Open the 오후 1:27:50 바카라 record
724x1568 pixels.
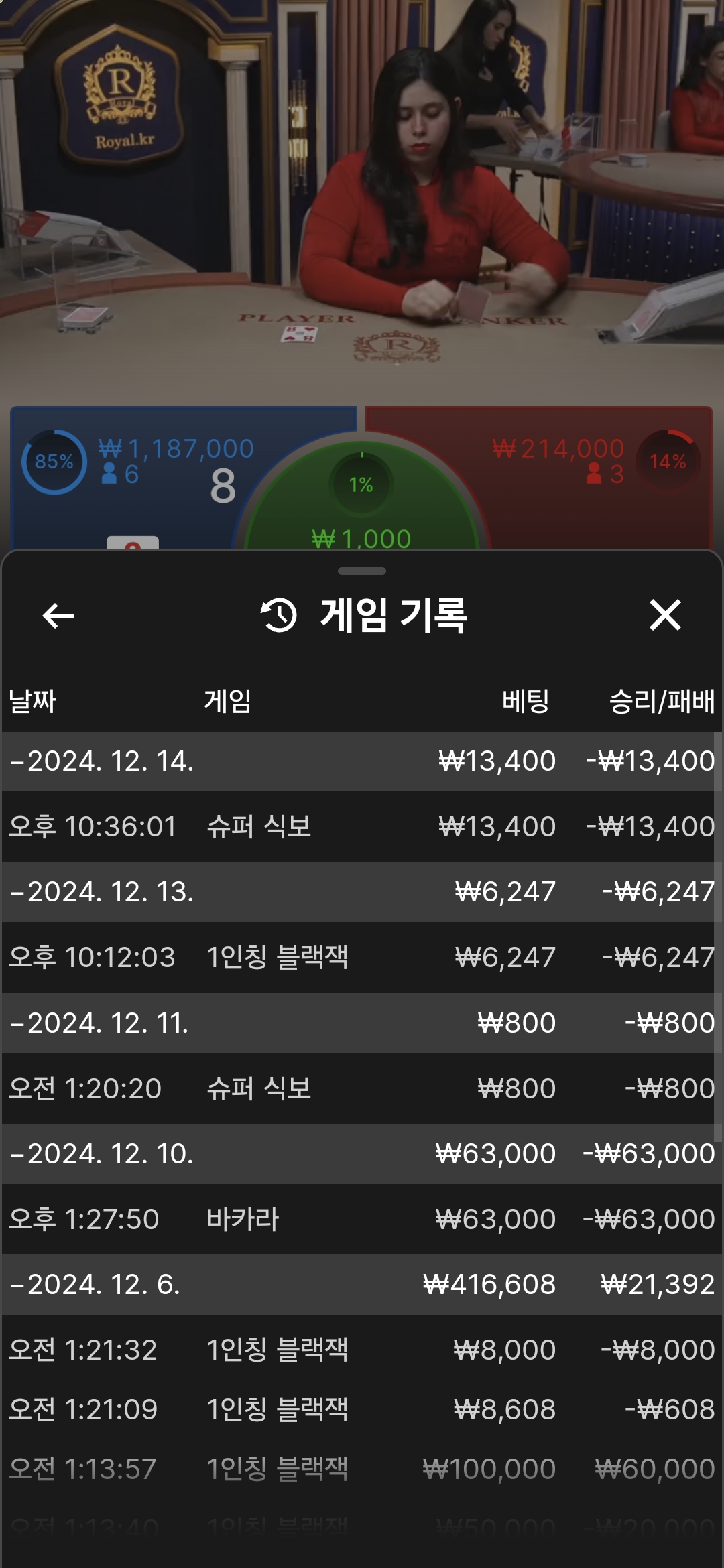tap(361, 1219)
